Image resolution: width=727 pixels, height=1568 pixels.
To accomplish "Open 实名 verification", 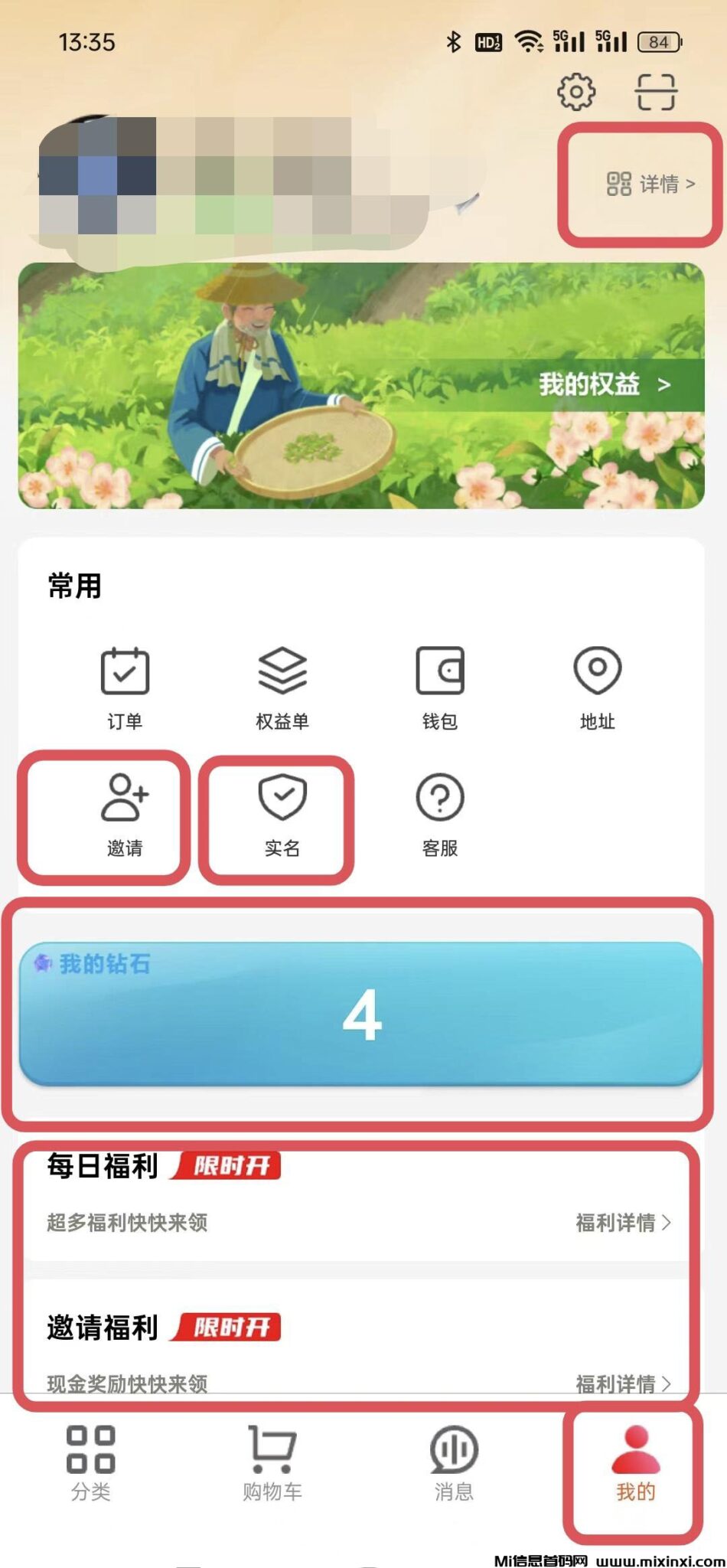I will click(x=282, y=815).
